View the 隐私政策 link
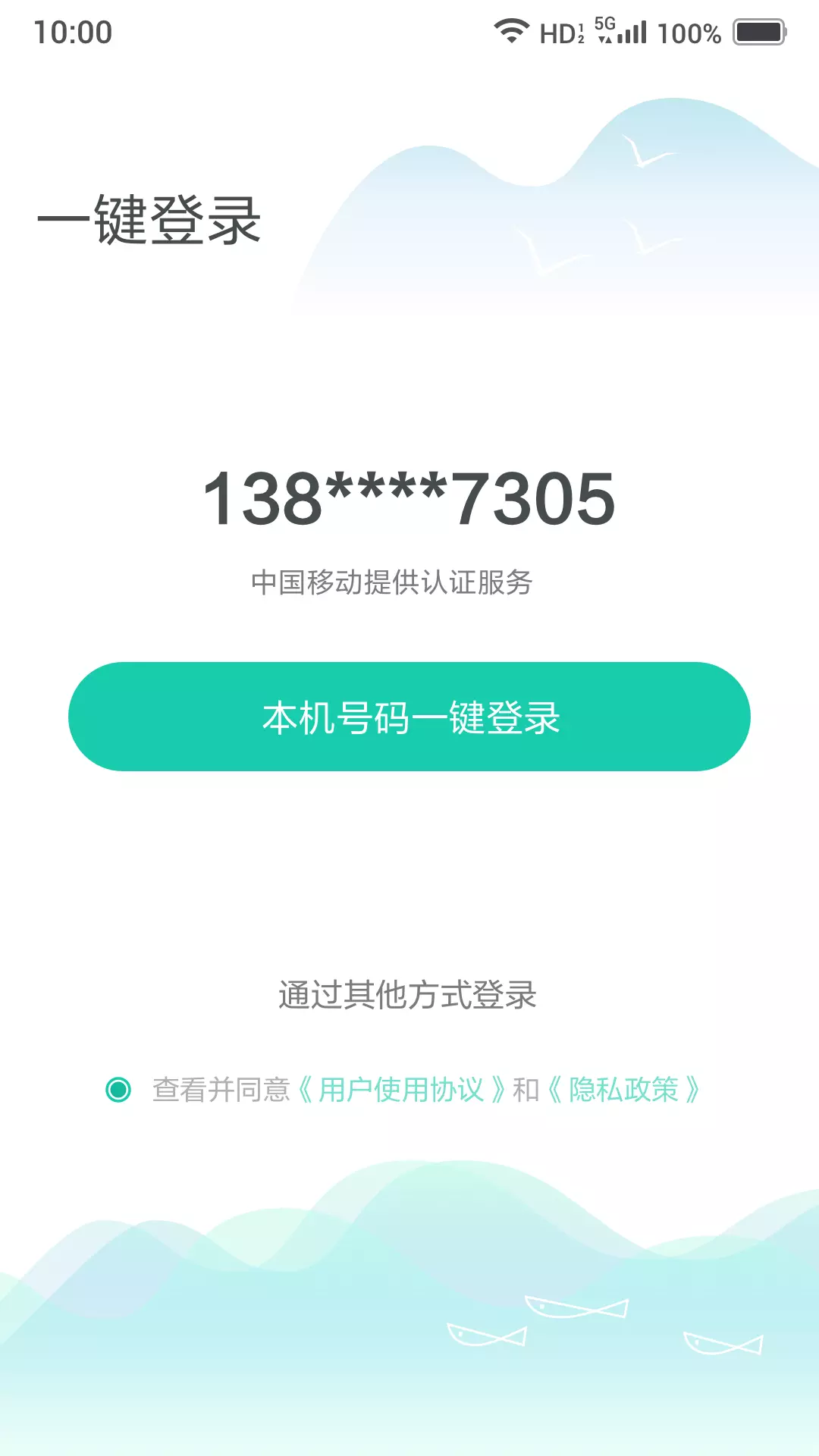The height and width of the screenshot is (1456, 819). [623, 1090]
